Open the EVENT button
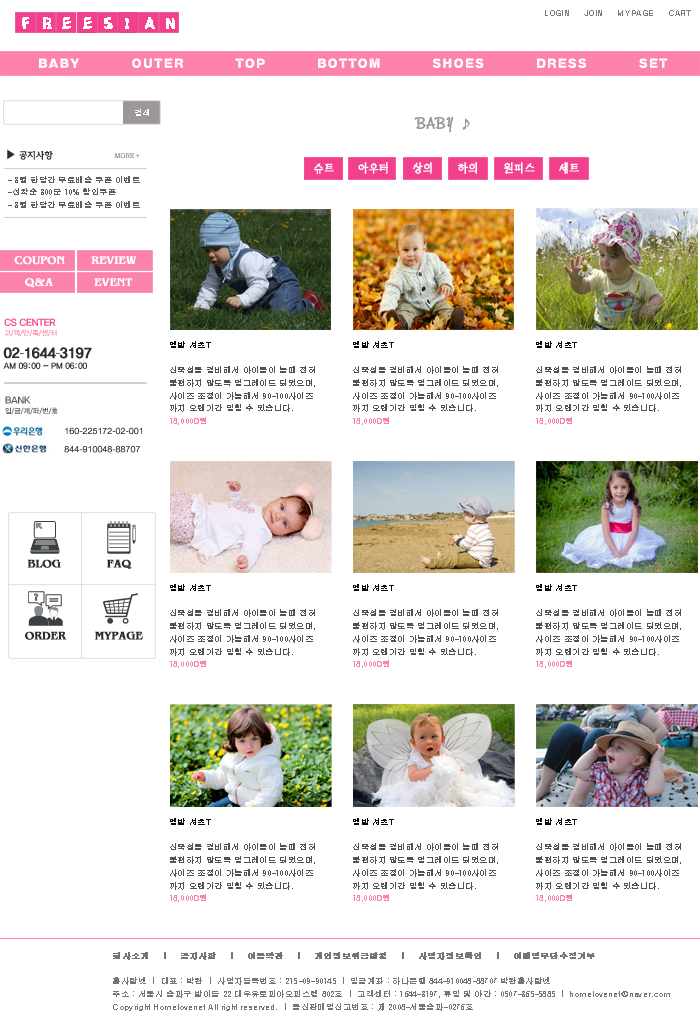This screenshot has height=1023, width=700. 114,282
